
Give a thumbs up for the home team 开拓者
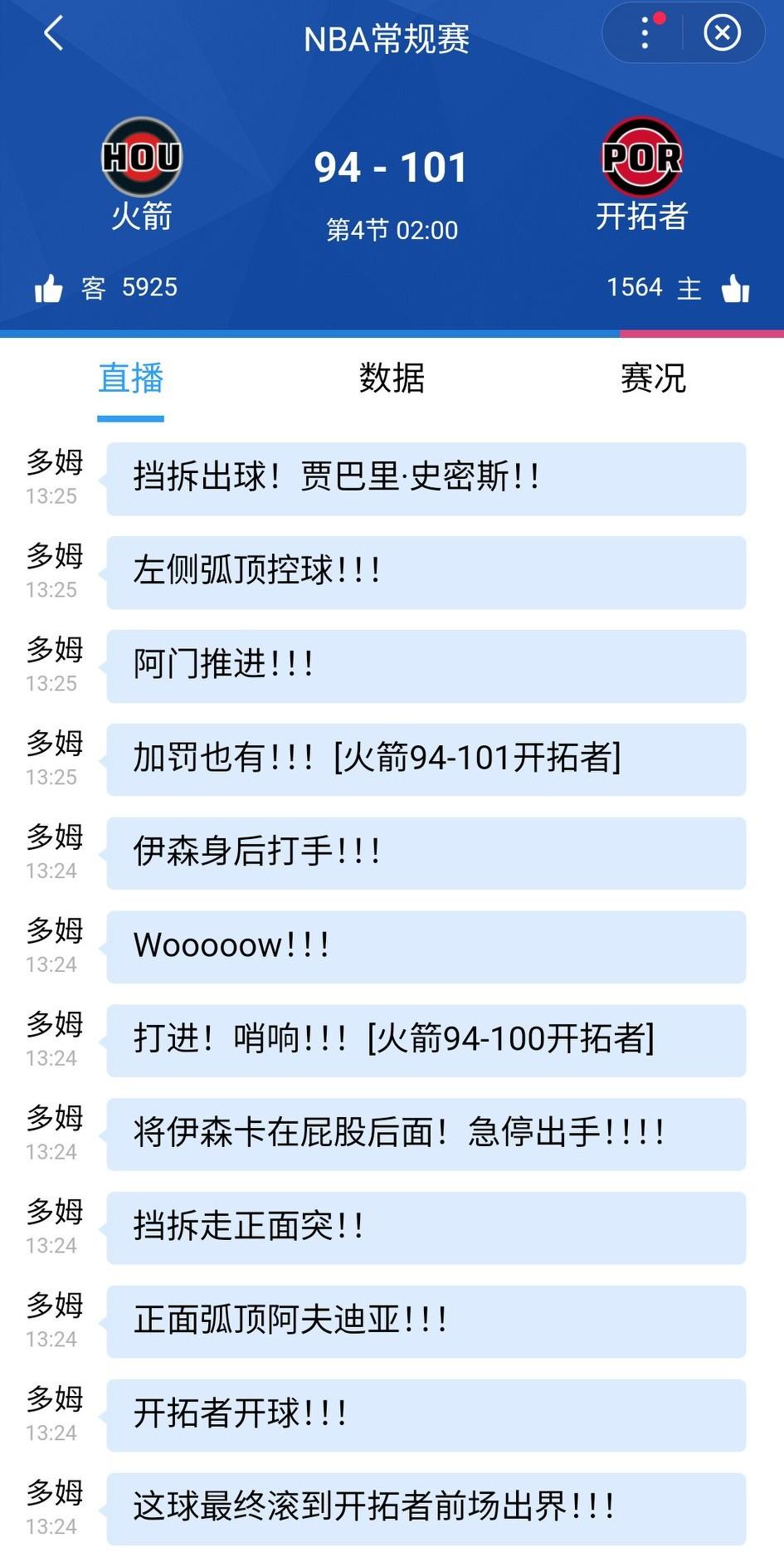point(733,287)
